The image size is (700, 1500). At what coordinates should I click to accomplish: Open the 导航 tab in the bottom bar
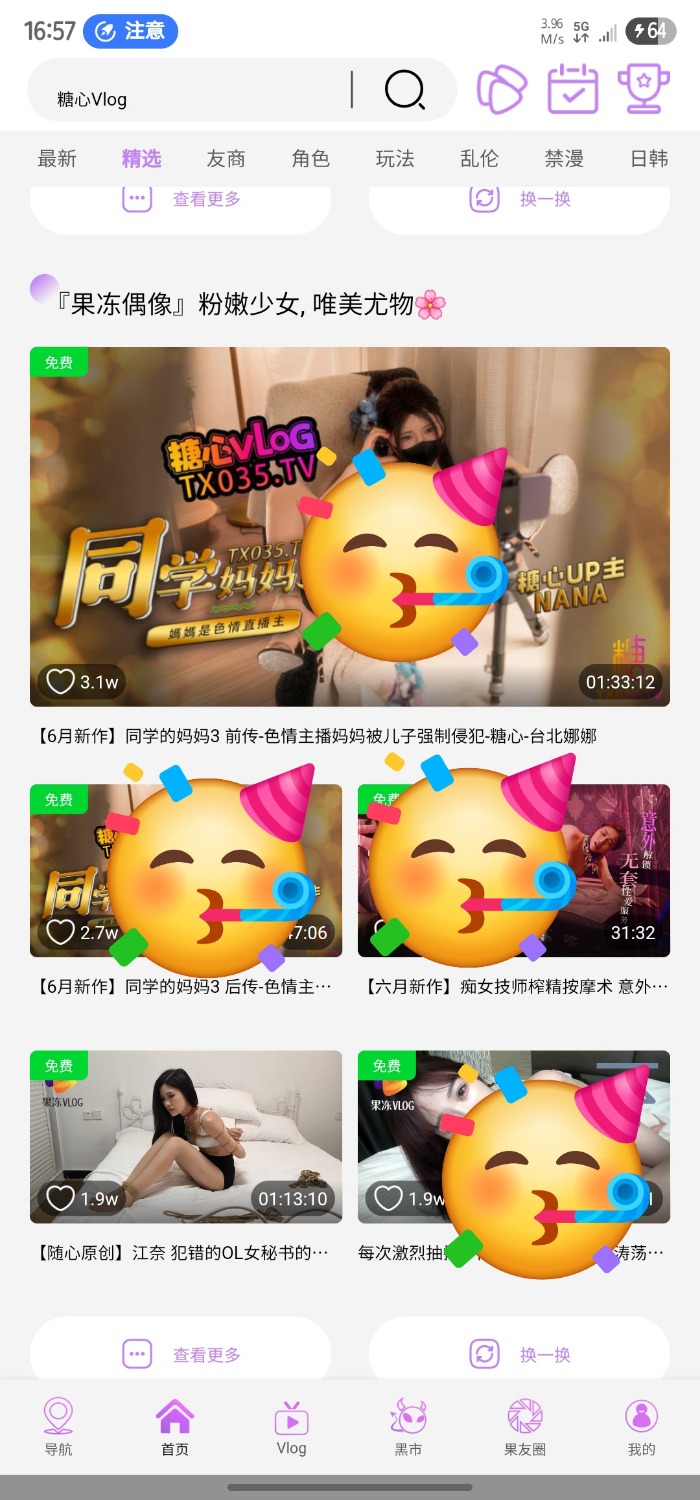pyautogui.click(x=58, y=1427)
